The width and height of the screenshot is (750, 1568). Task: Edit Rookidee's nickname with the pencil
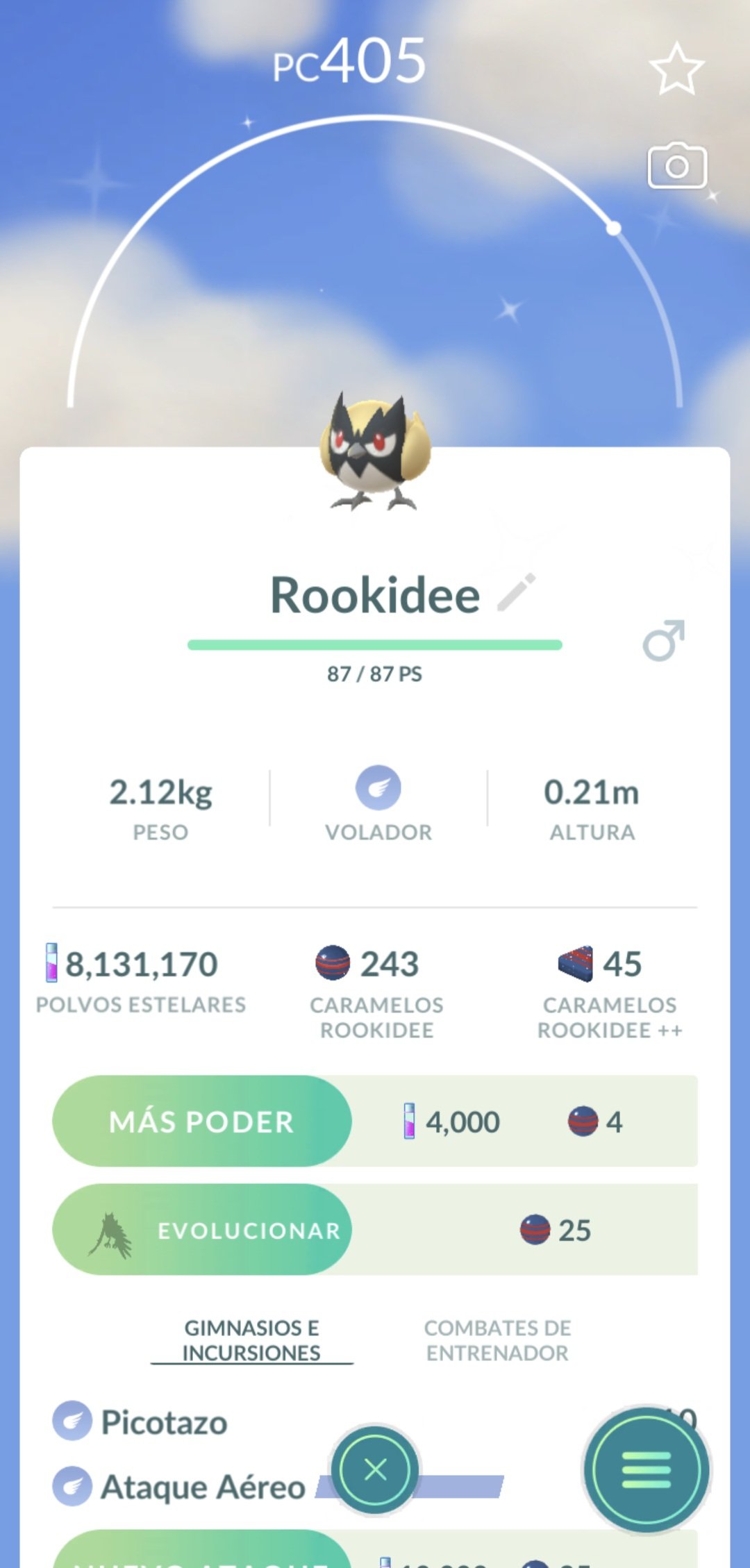tap(517, 592)
